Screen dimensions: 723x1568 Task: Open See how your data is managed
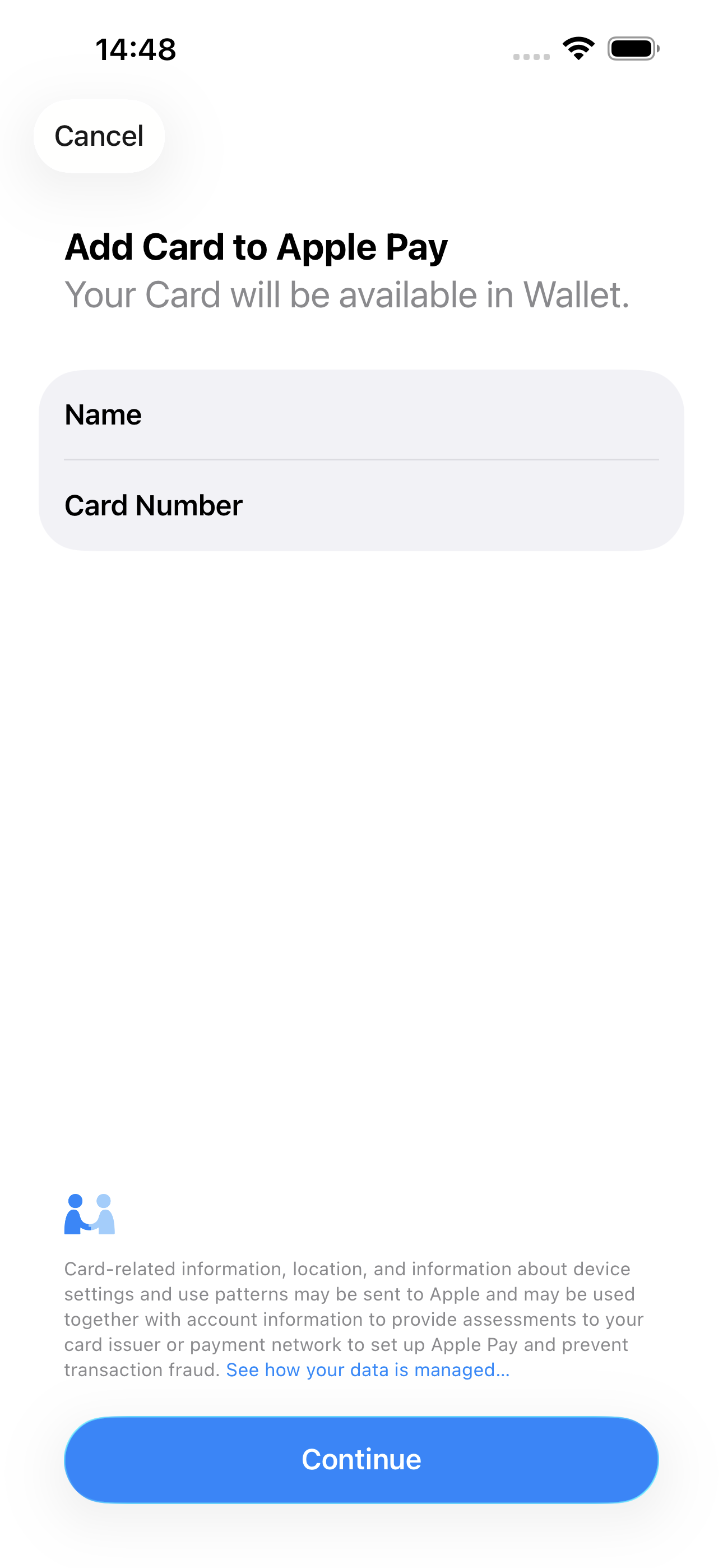click(368, 1369)
